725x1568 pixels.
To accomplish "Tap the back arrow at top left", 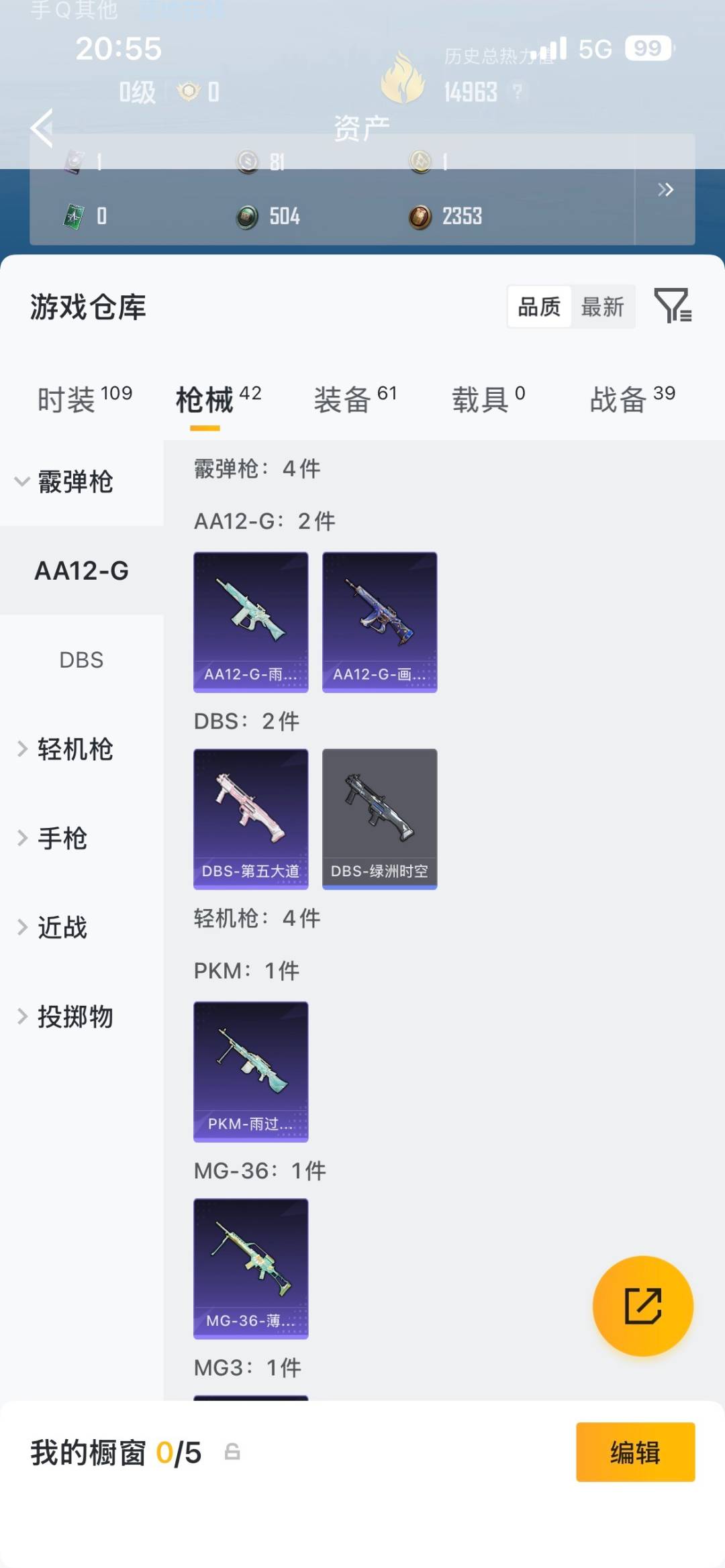I will [42, 129].
